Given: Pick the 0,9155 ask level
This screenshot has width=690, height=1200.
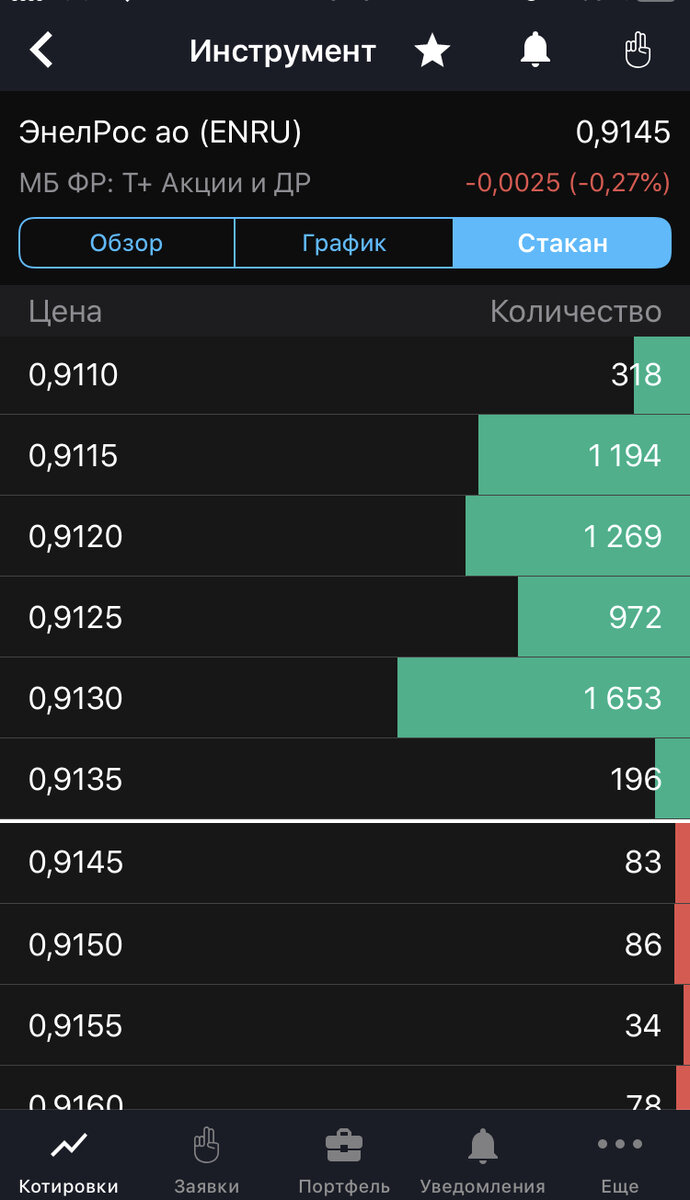Looking at the screenshot, I should coord(345,1025).
